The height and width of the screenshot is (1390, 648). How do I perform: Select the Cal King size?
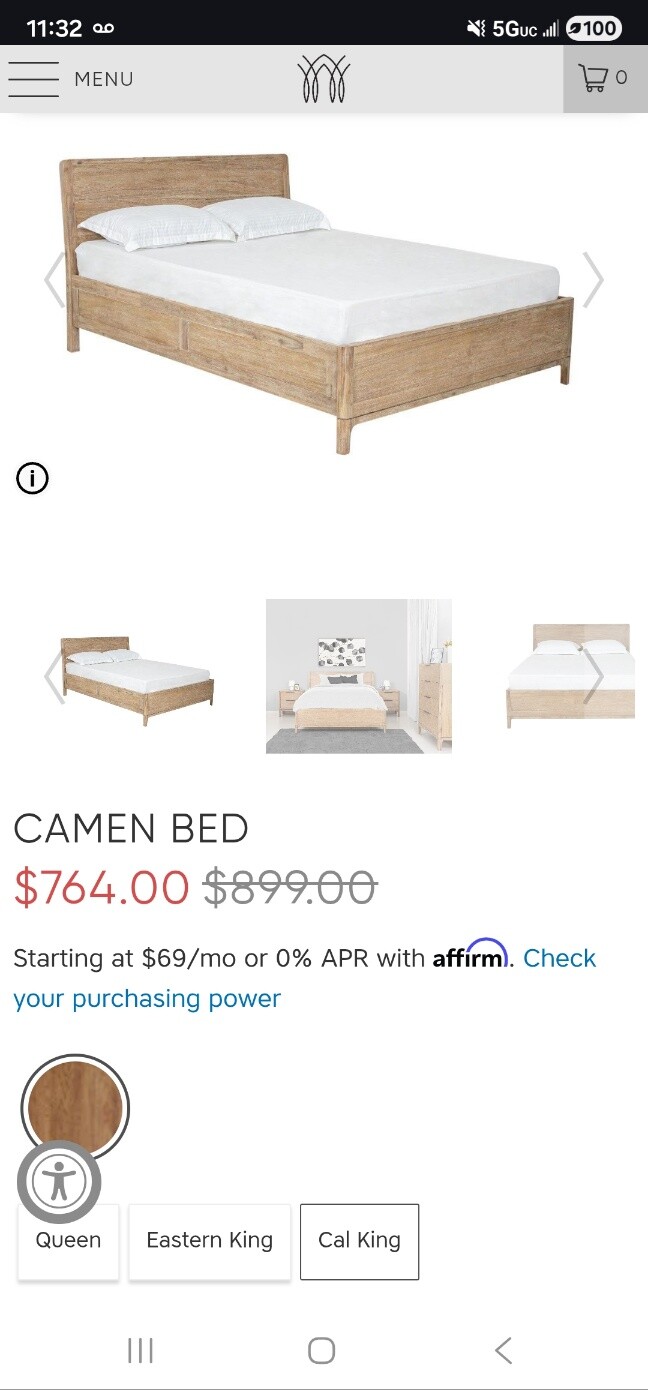pyautogui.click(x=359, y=1241)
